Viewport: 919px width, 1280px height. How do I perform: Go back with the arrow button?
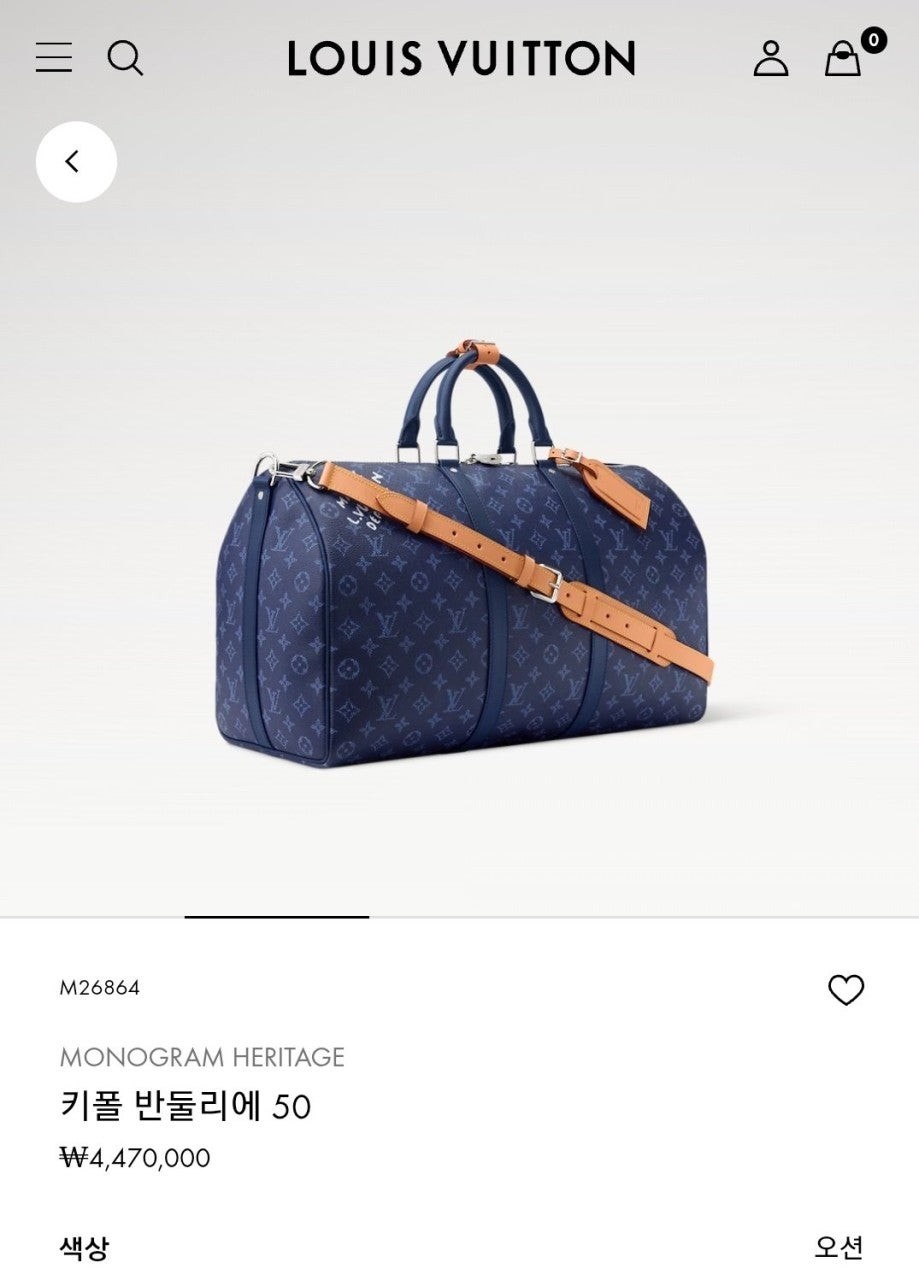point(76,162)
